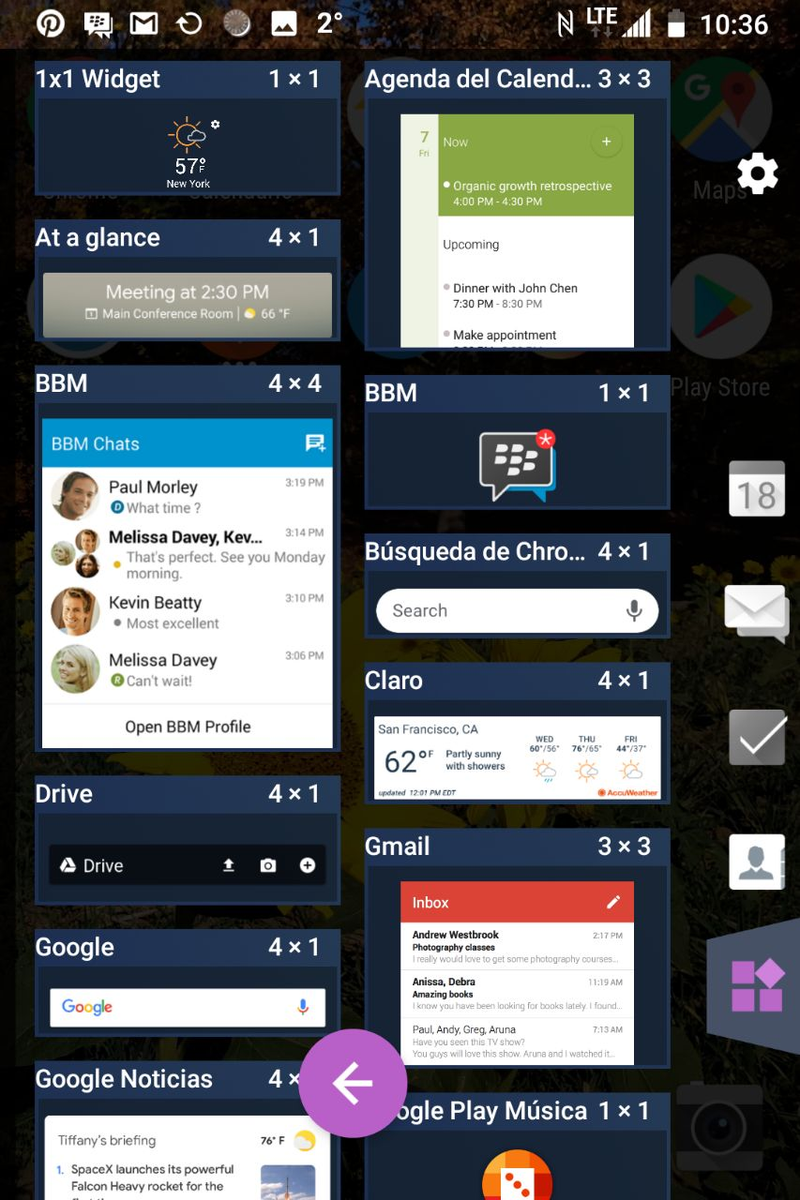Tap the purple widgets tab icon
This screenshot has height=1200, width=800.
pyautogui.click(x=757, y=985)
